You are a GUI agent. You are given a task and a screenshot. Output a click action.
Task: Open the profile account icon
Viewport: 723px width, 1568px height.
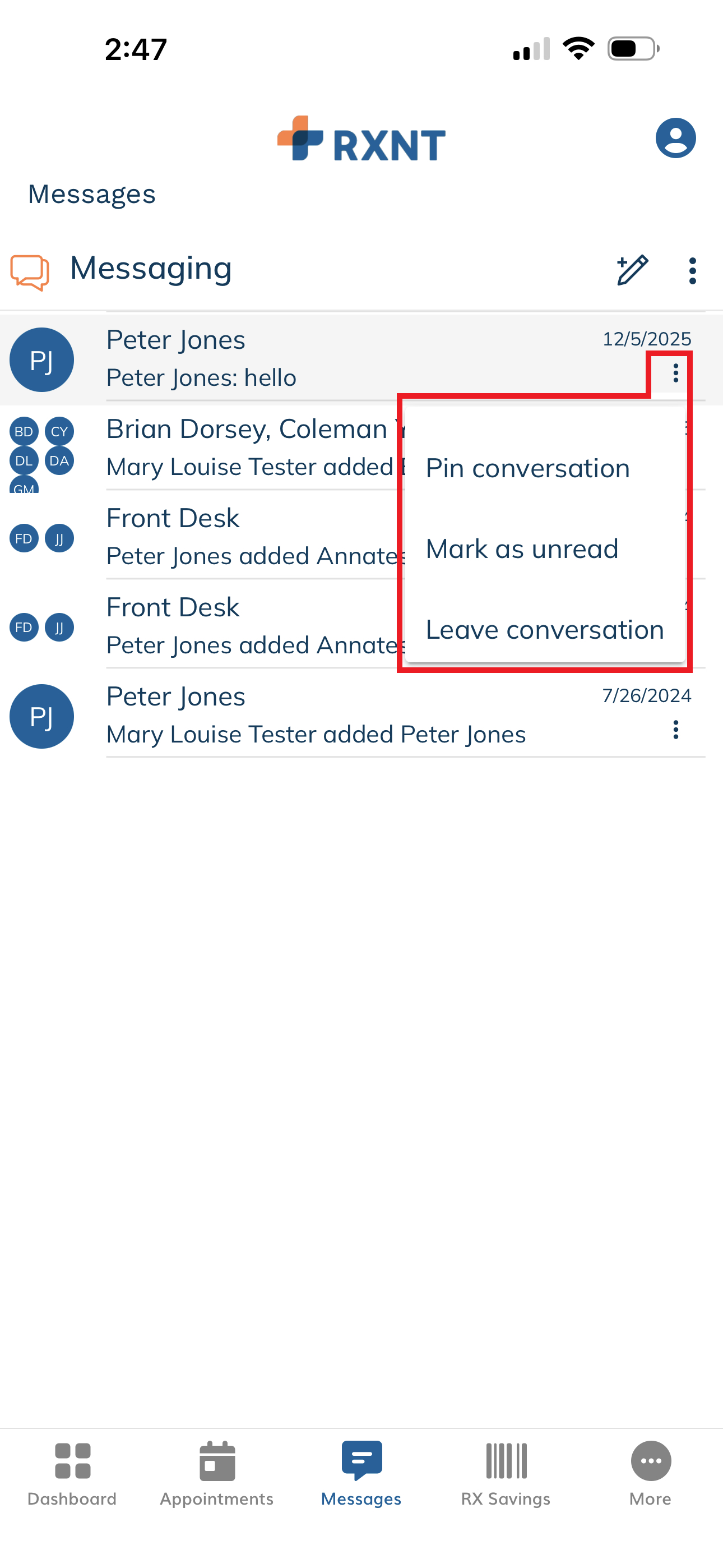tap(675, 138)
